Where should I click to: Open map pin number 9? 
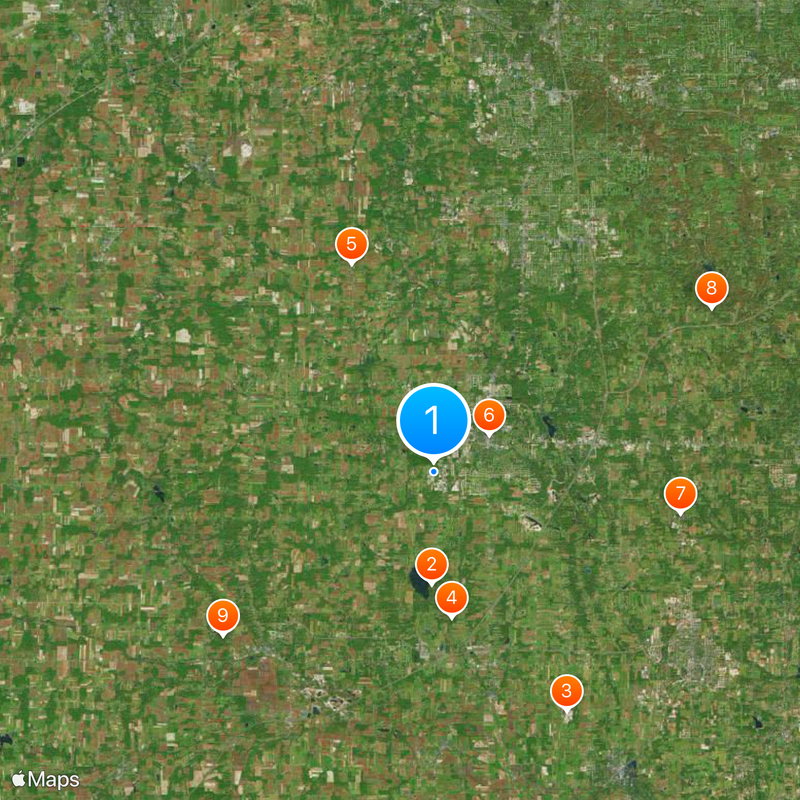[x=223, y=616]
